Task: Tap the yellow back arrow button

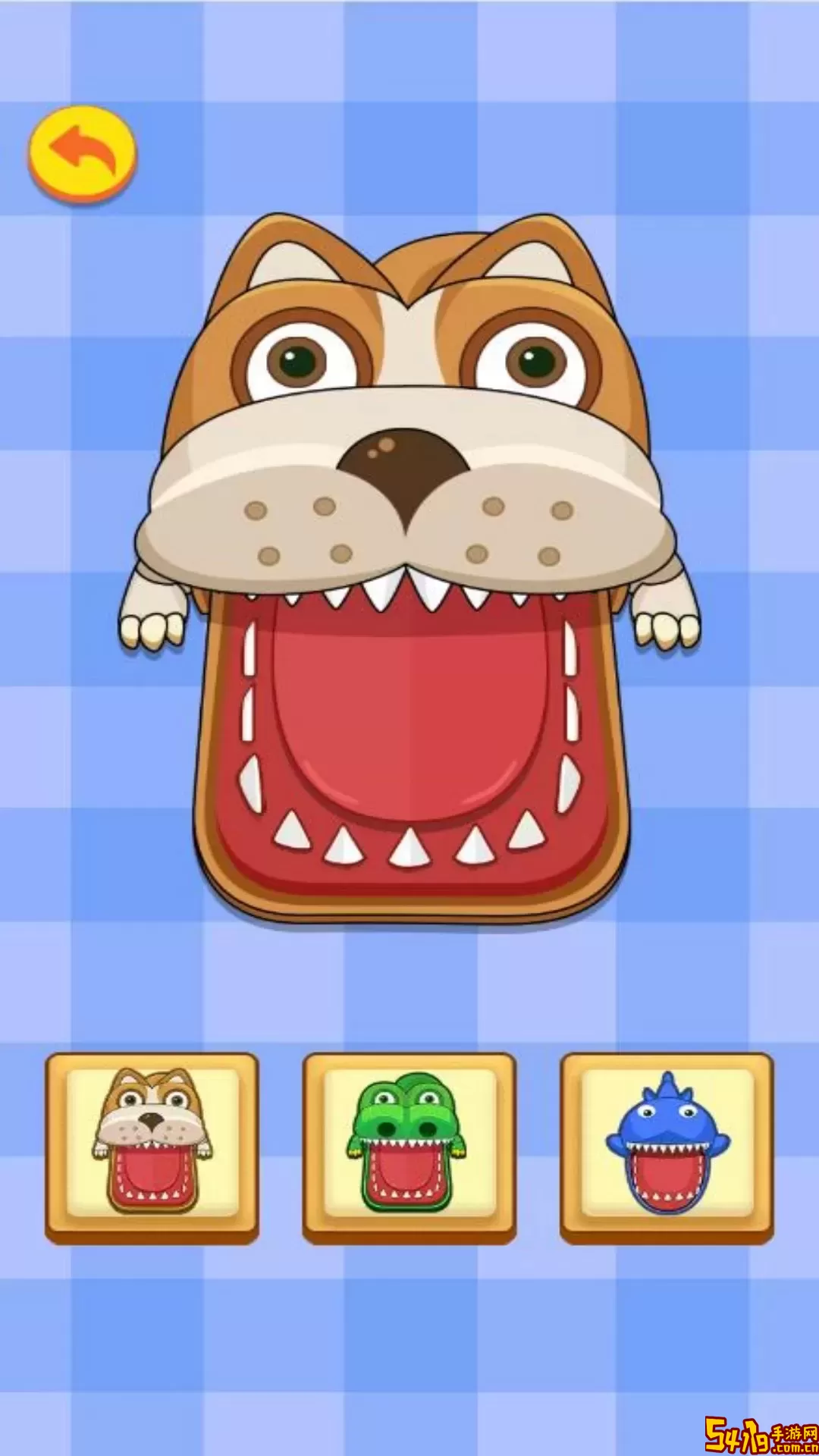Action: click(x=83, y=155)
